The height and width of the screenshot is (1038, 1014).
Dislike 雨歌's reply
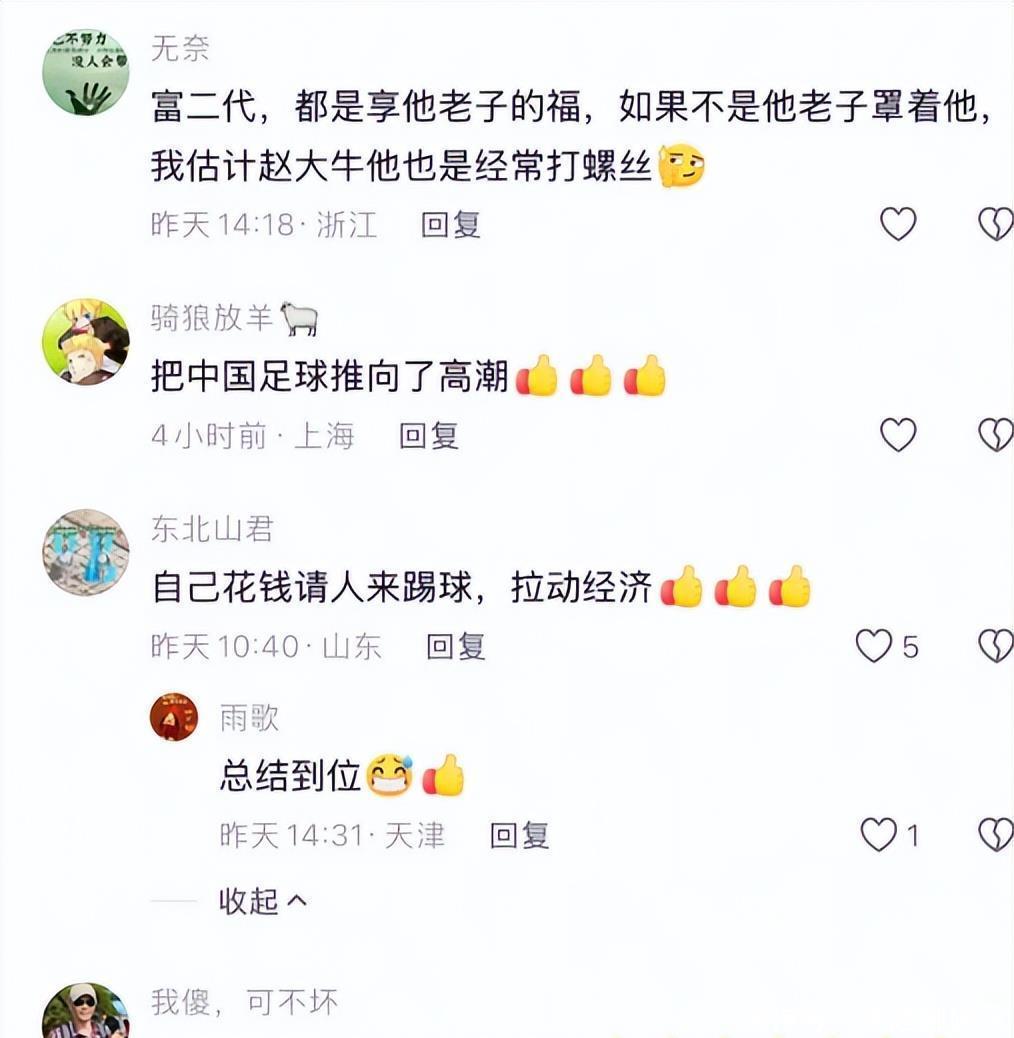(995, 834)
